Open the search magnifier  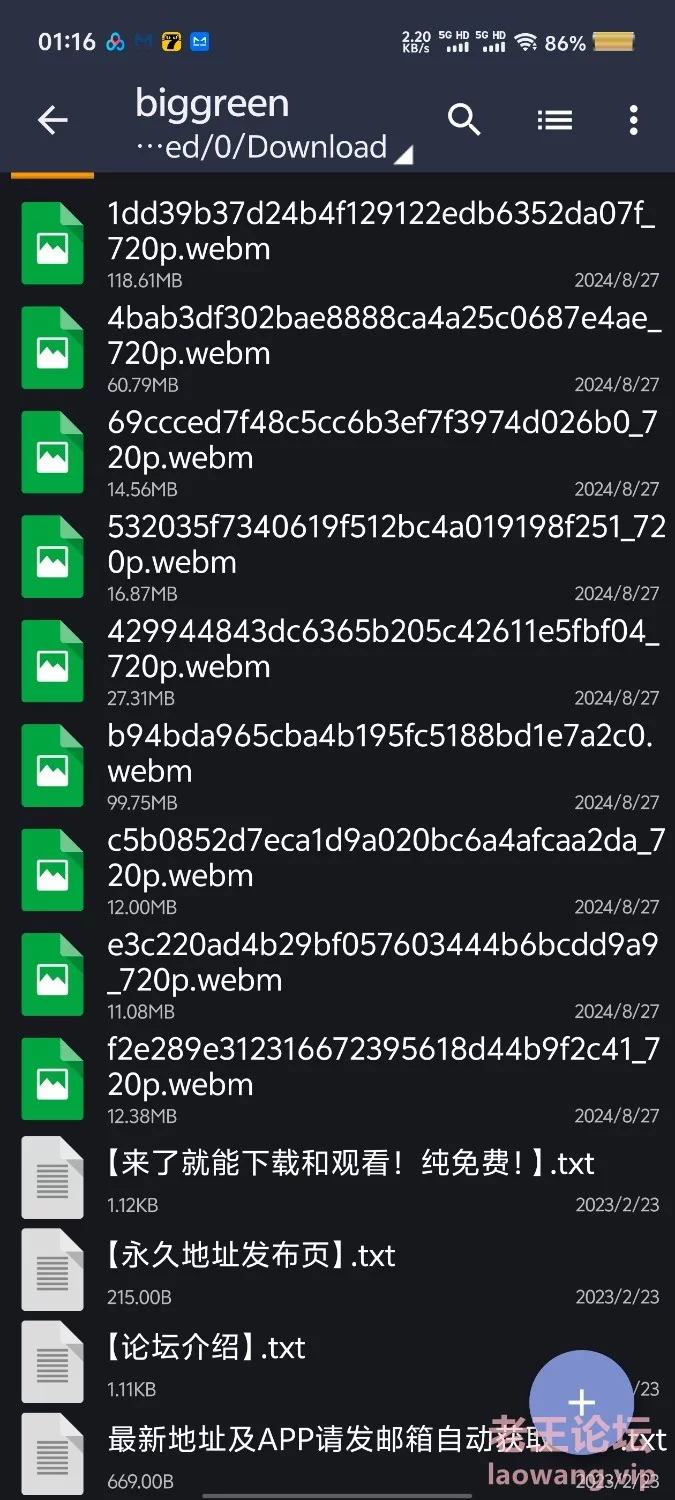464,120
